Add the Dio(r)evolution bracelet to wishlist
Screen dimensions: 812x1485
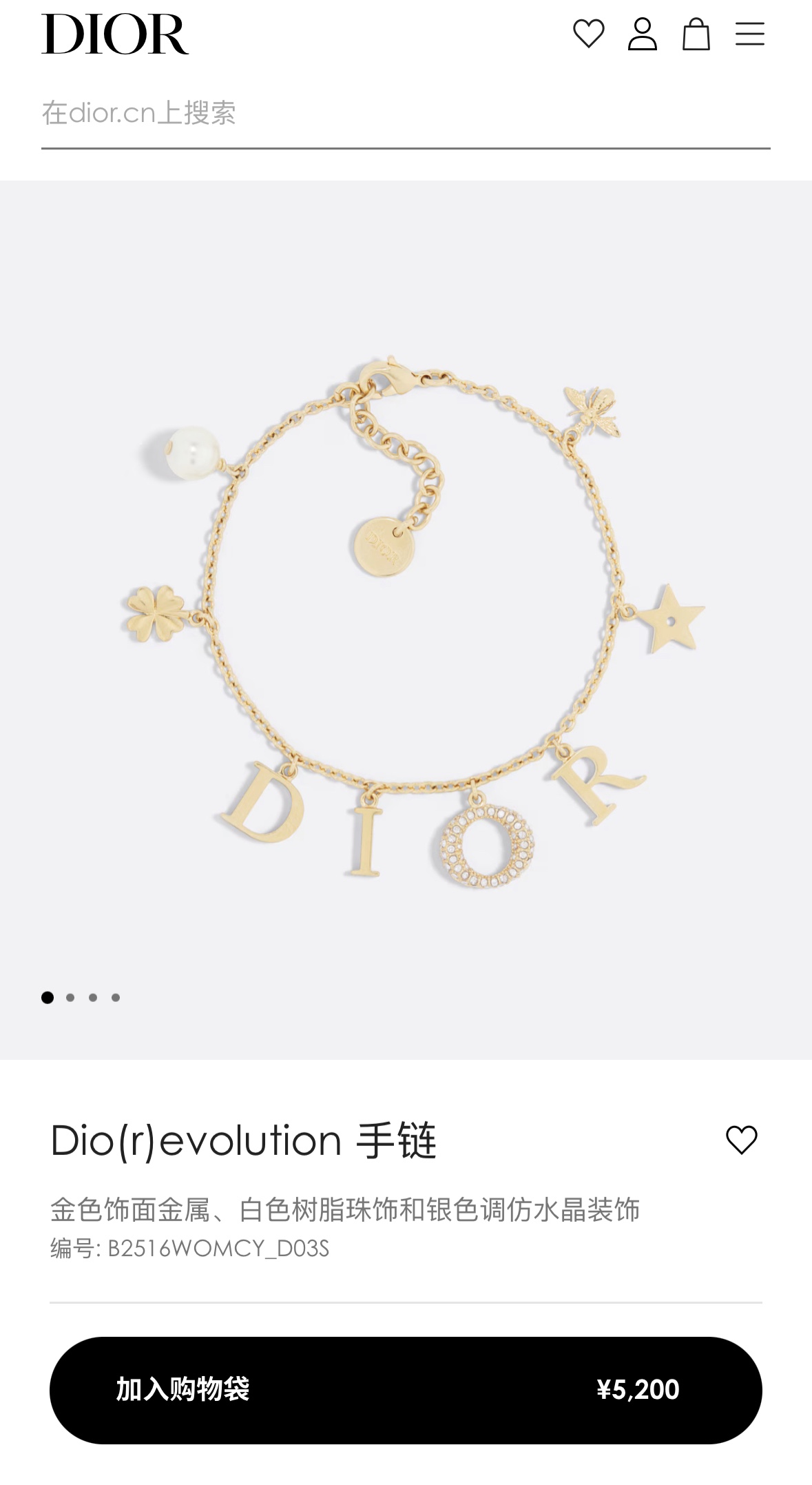(x=741, y=1140)
